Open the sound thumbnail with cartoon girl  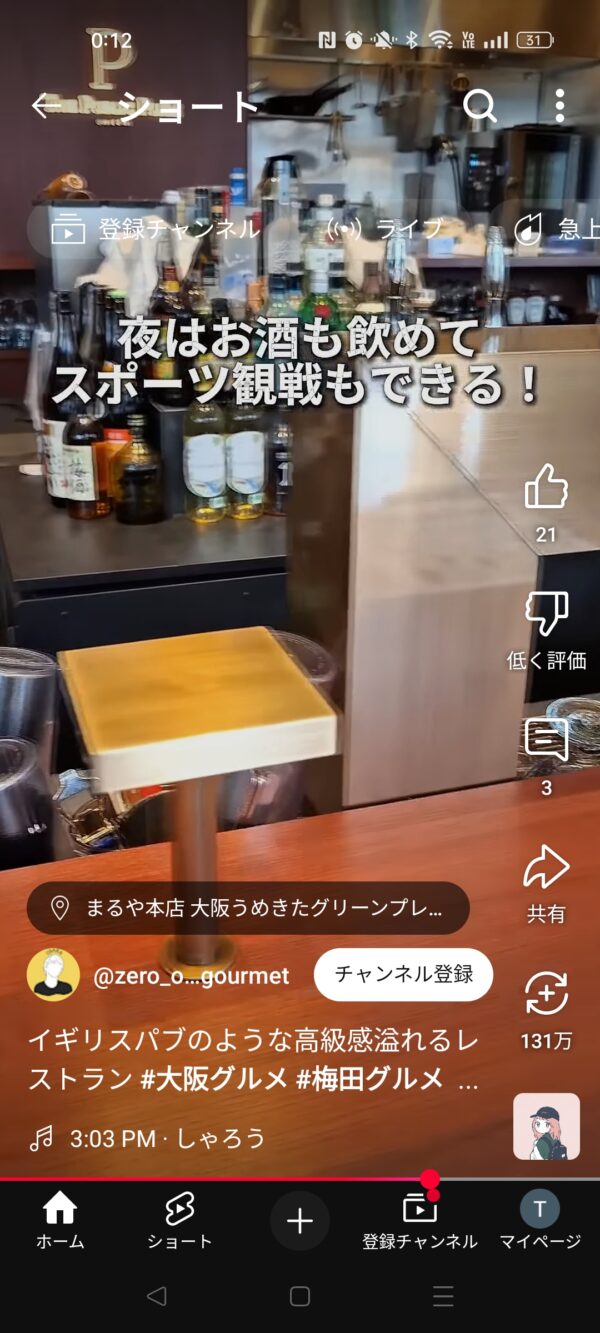click(x=546, y=1126)
